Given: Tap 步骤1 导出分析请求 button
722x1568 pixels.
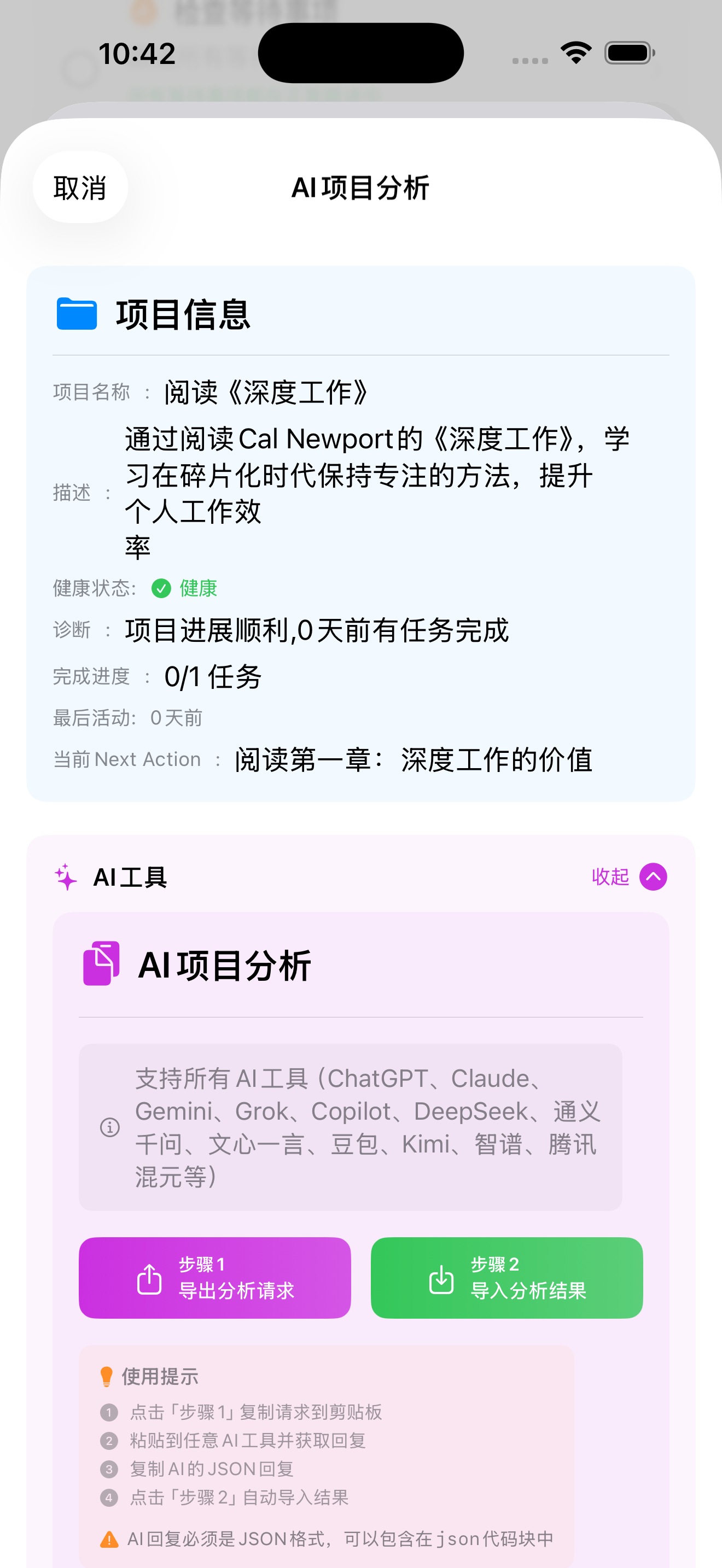Looking at the screenshot, I should pyautogui.click(x=214, y=1277).
